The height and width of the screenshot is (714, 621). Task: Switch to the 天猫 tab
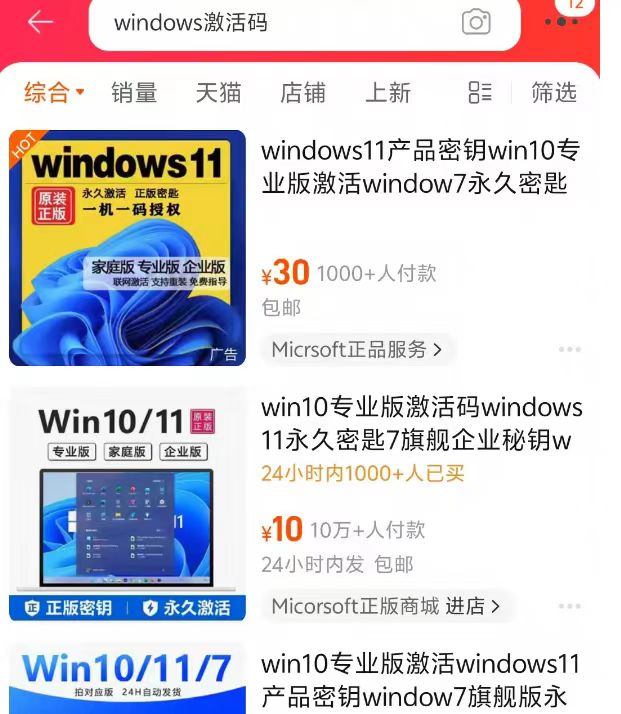click(218, 93)
